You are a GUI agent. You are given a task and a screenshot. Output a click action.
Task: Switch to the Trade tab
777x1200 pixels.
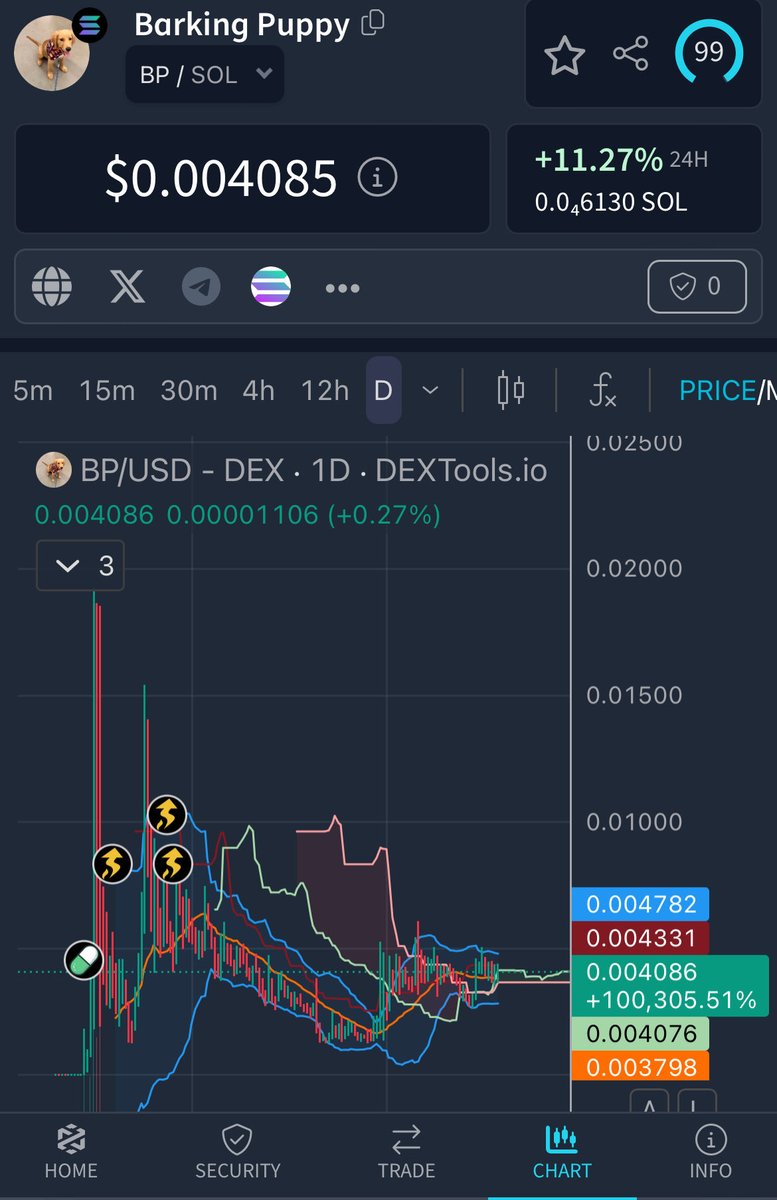pyautogui.click(x=406, y=1151)
